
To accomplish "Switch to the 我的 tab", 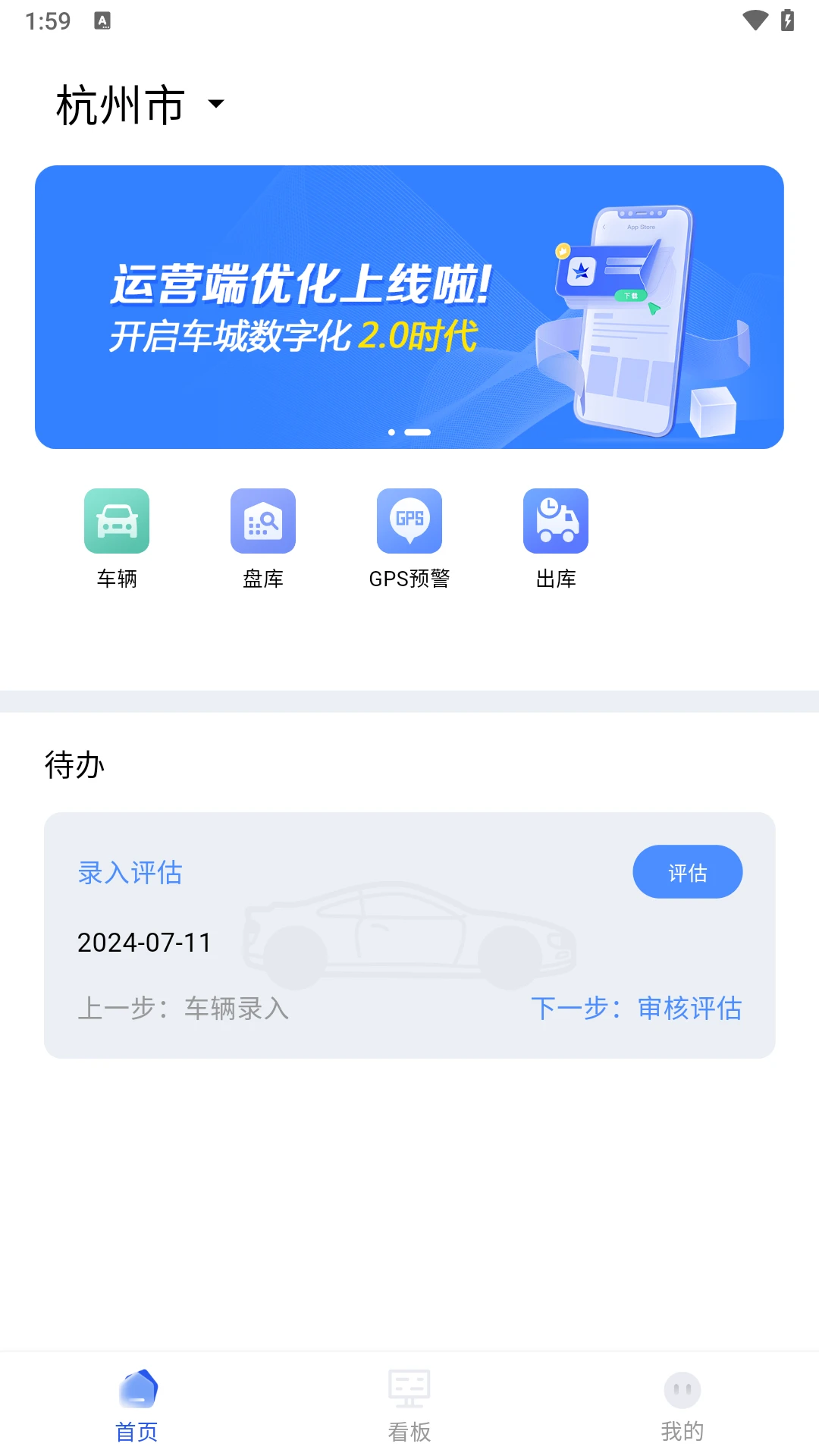I will [682, 1407].
